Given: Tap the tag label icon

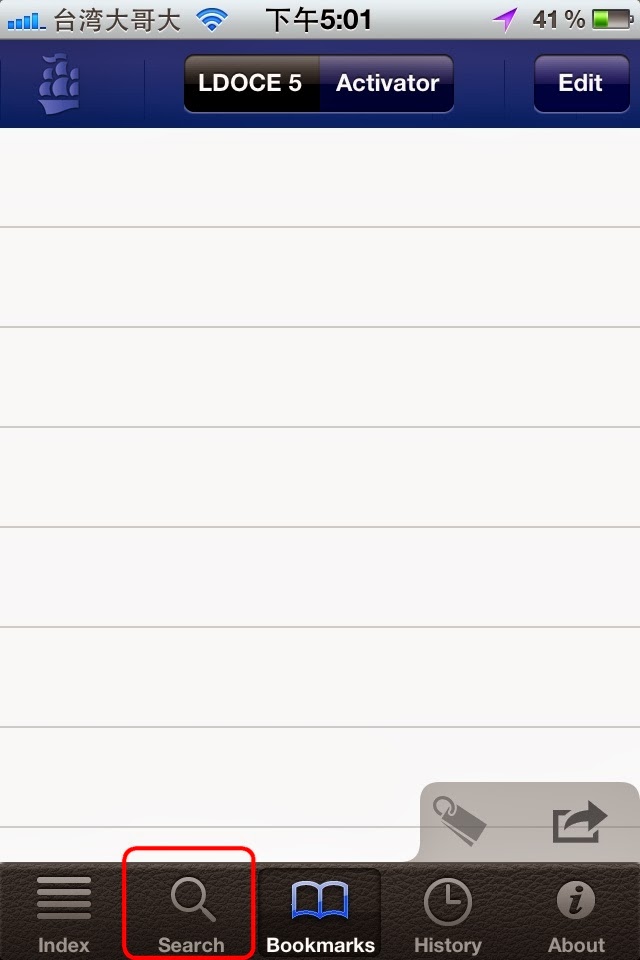Looking at the screenshot, I should (x=460, y=820).
